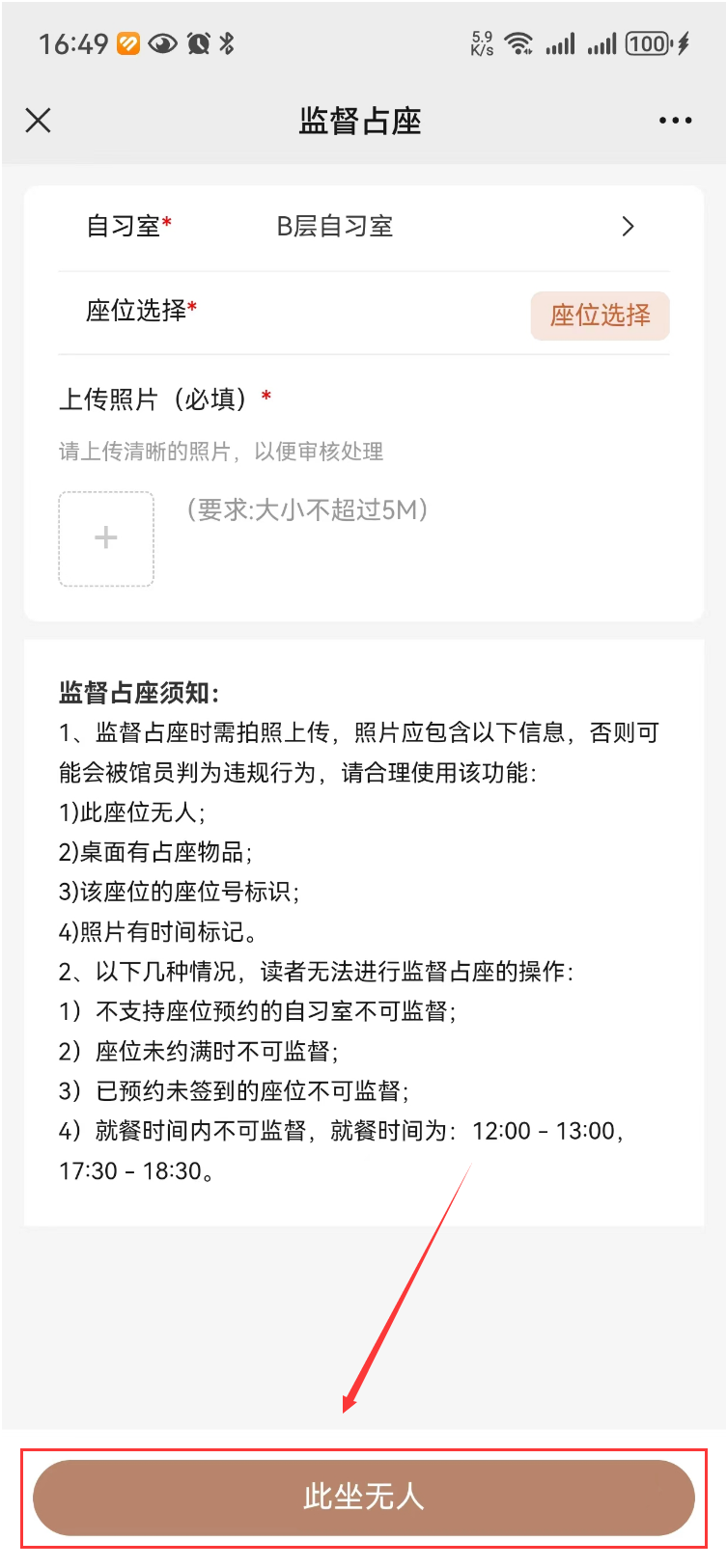The image size is (727, 1568).
Task: Submit with the 此坐无人 button
Action: pyautogui.click(x=364, y=1497)
